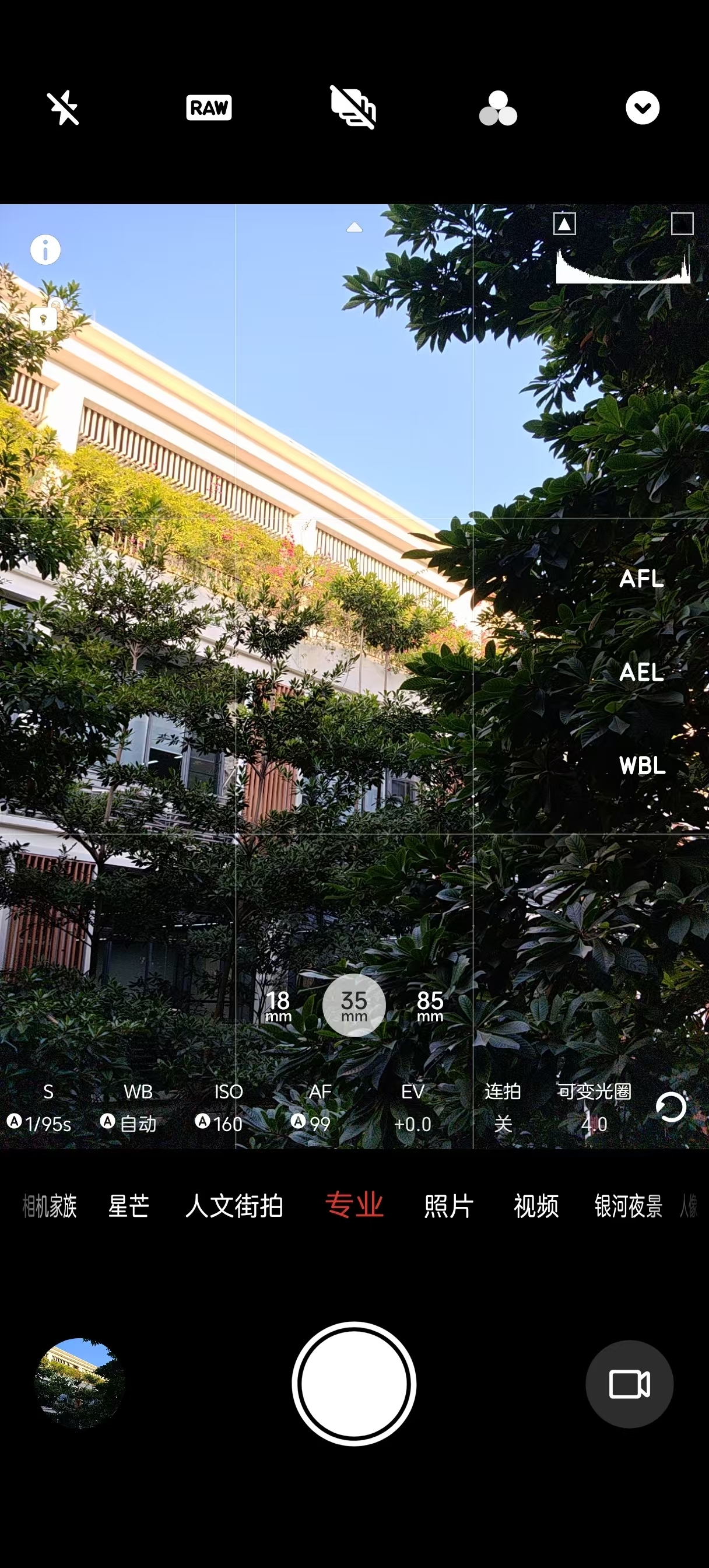Open the color filters icon
Screen dimensions: 709x1568
498,109
